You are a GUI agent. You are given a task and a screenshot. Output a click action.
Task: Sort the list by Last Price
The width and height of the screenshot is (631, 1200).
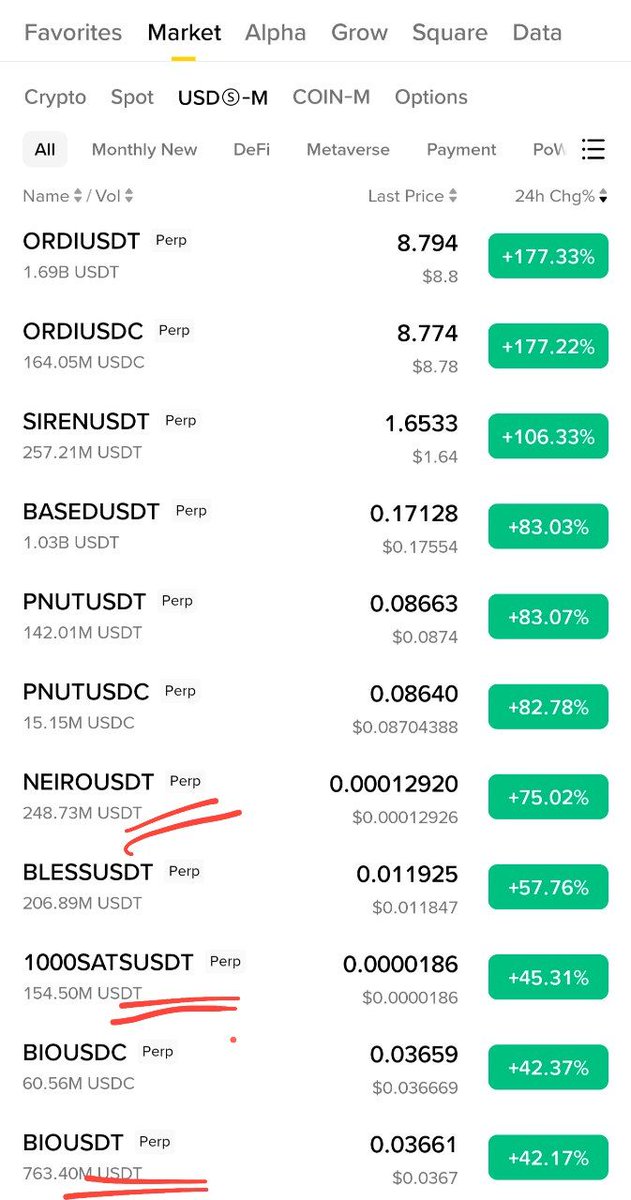[x=412, y=196]
